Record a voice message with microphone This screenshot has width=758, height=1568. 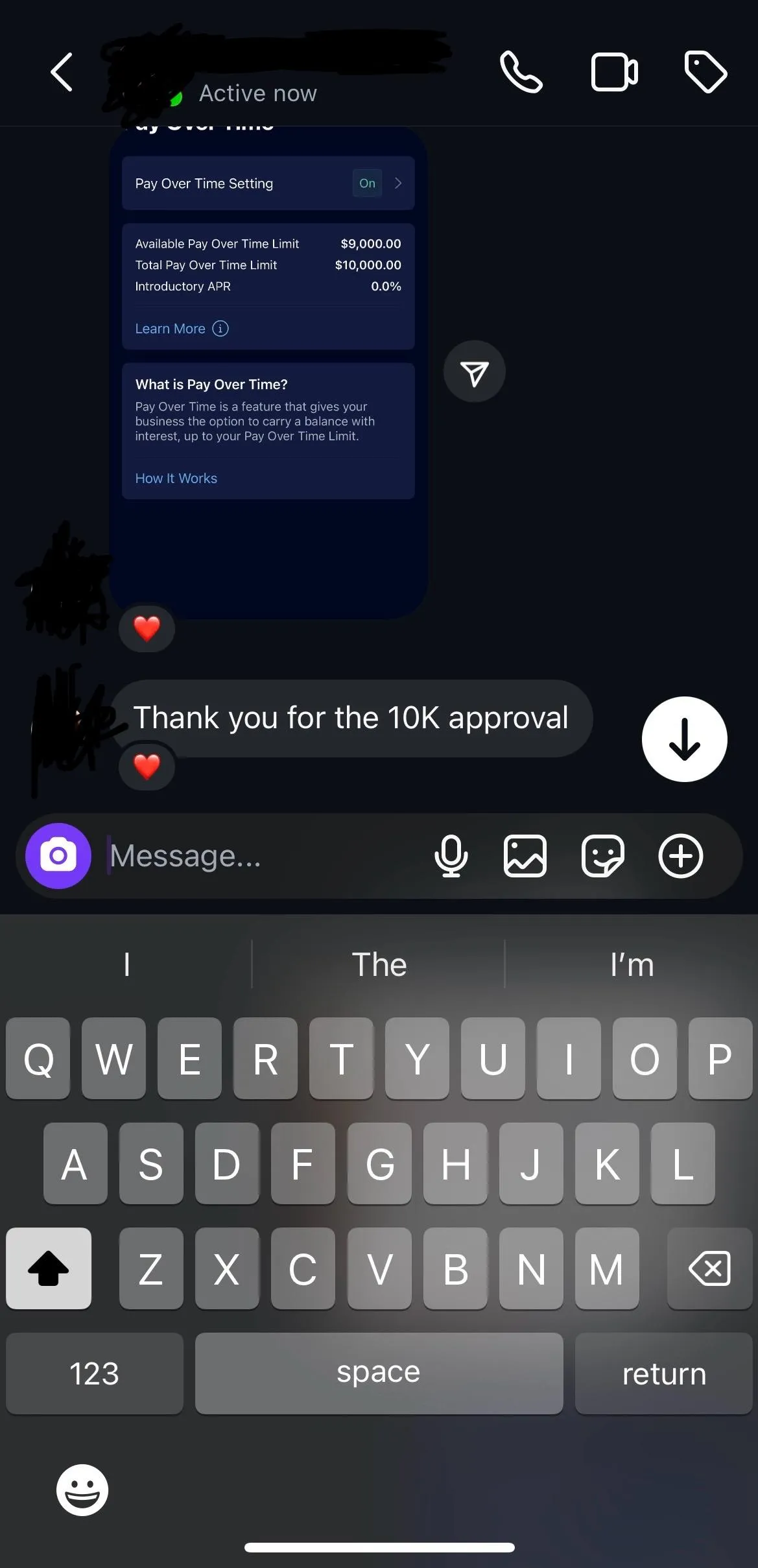[x=451, y=856]
